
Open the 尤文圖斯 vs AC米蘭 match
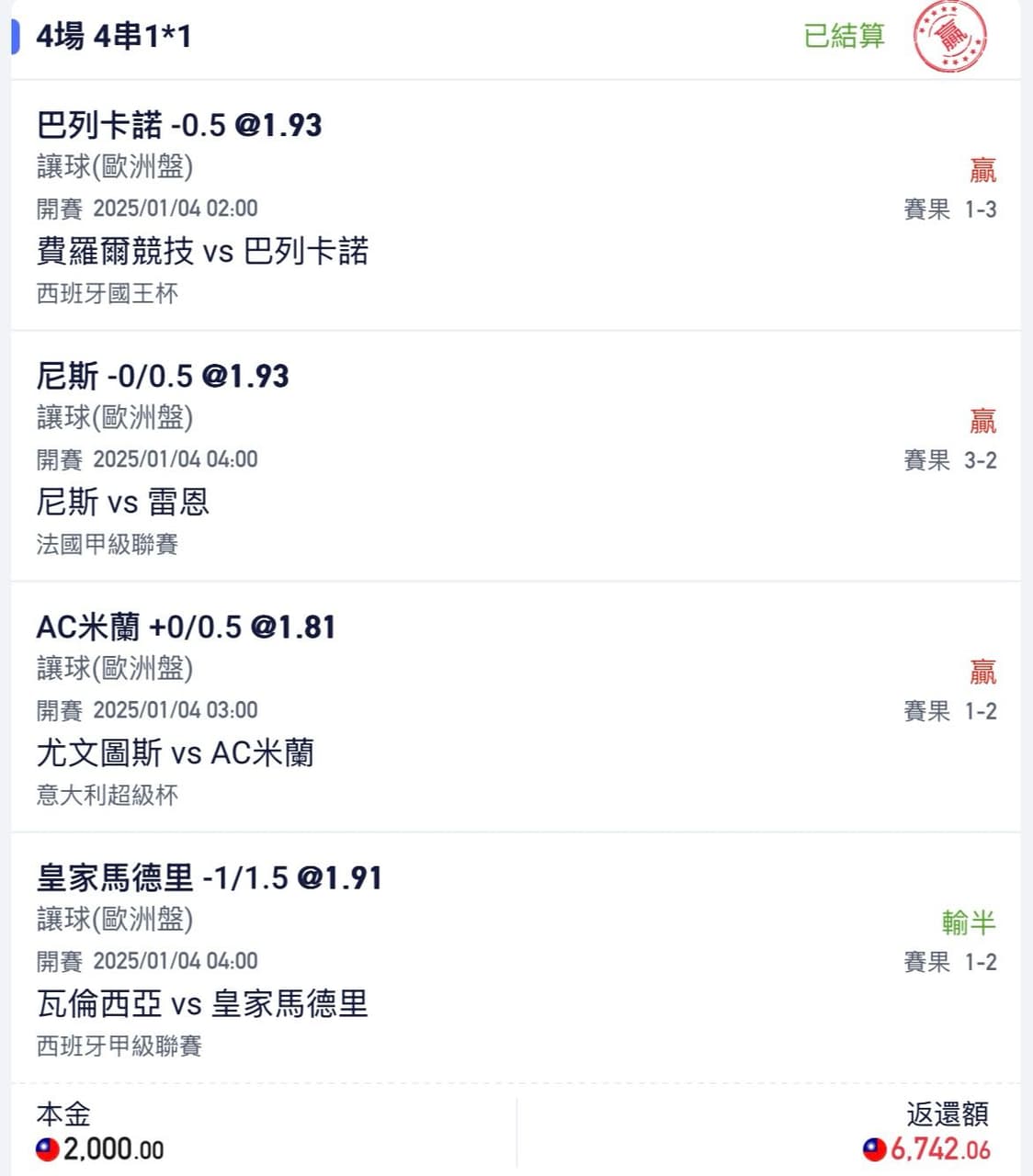point(175,753)
